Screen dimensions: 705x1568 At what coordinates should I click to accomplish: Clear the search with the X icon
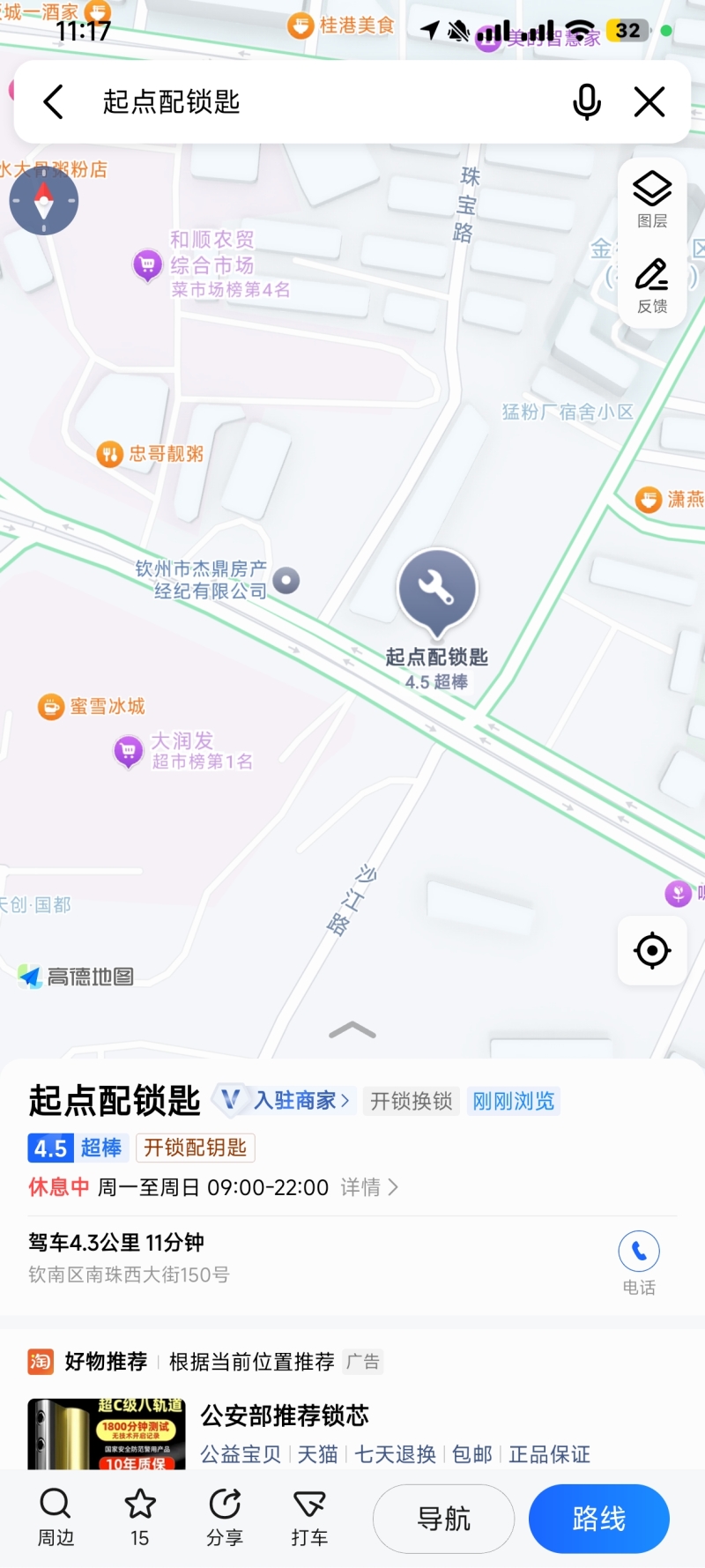(649, 102)
